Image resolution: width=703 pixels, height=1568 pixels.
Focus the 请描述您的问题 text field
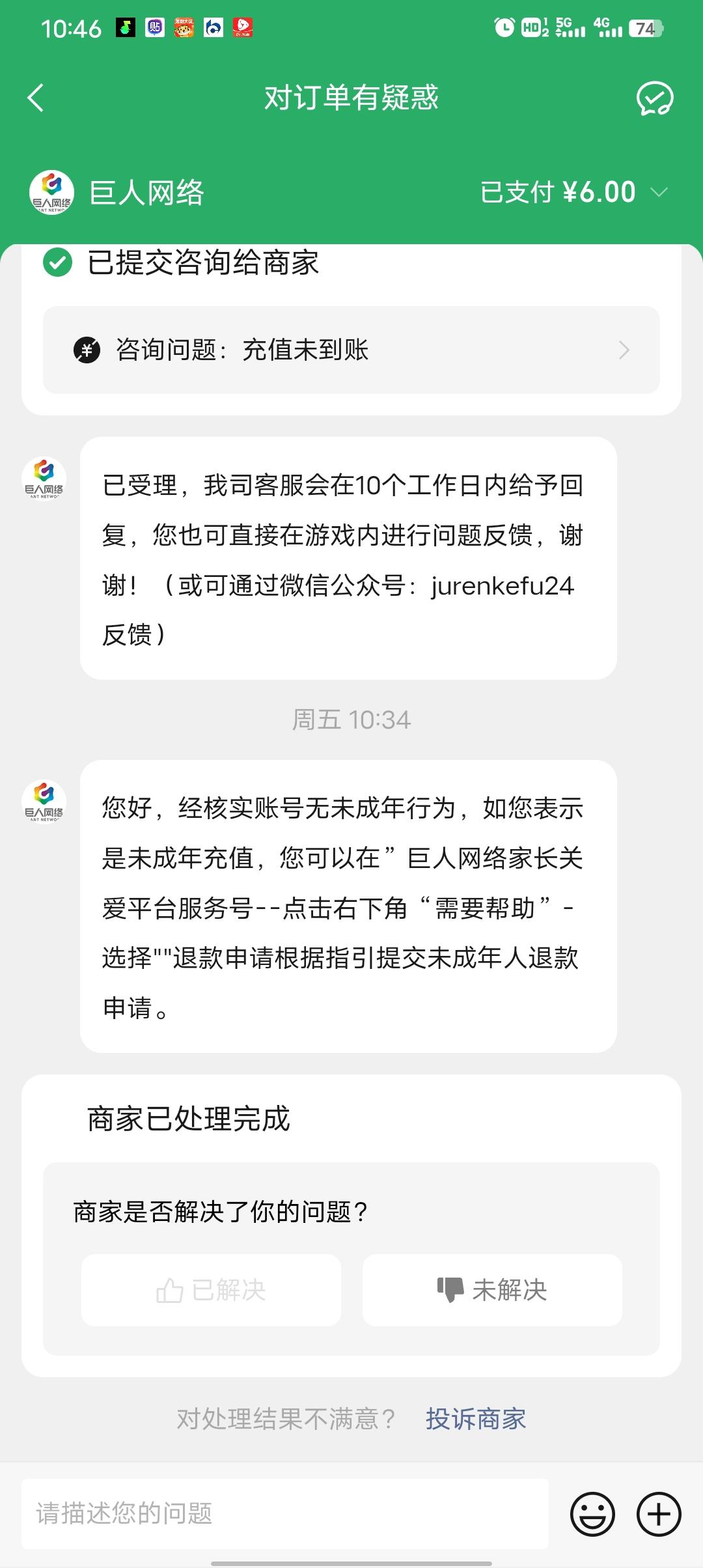285,1513
